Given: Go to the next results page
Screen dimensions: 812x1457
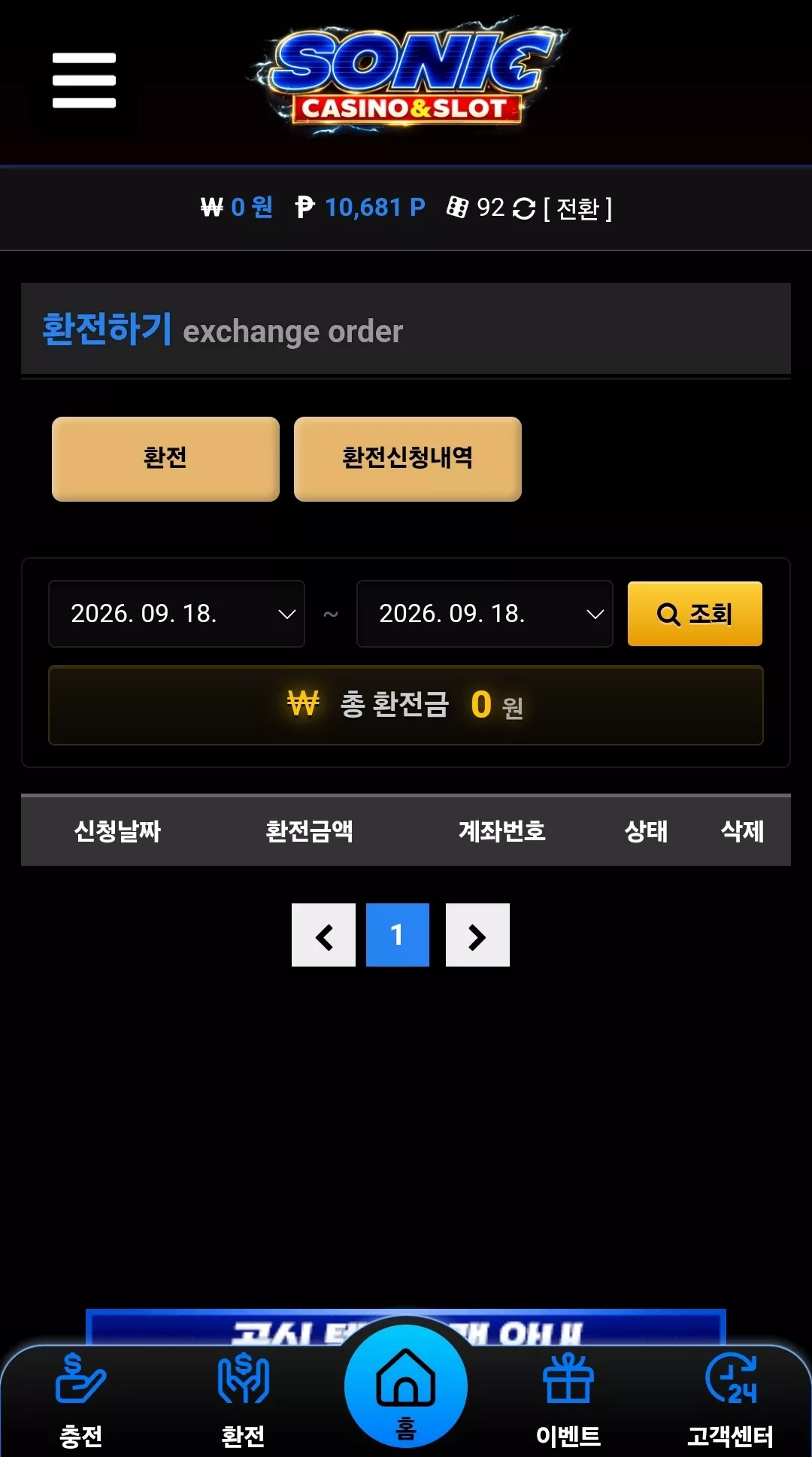Looking at the screenshot, I should [477, 935].
